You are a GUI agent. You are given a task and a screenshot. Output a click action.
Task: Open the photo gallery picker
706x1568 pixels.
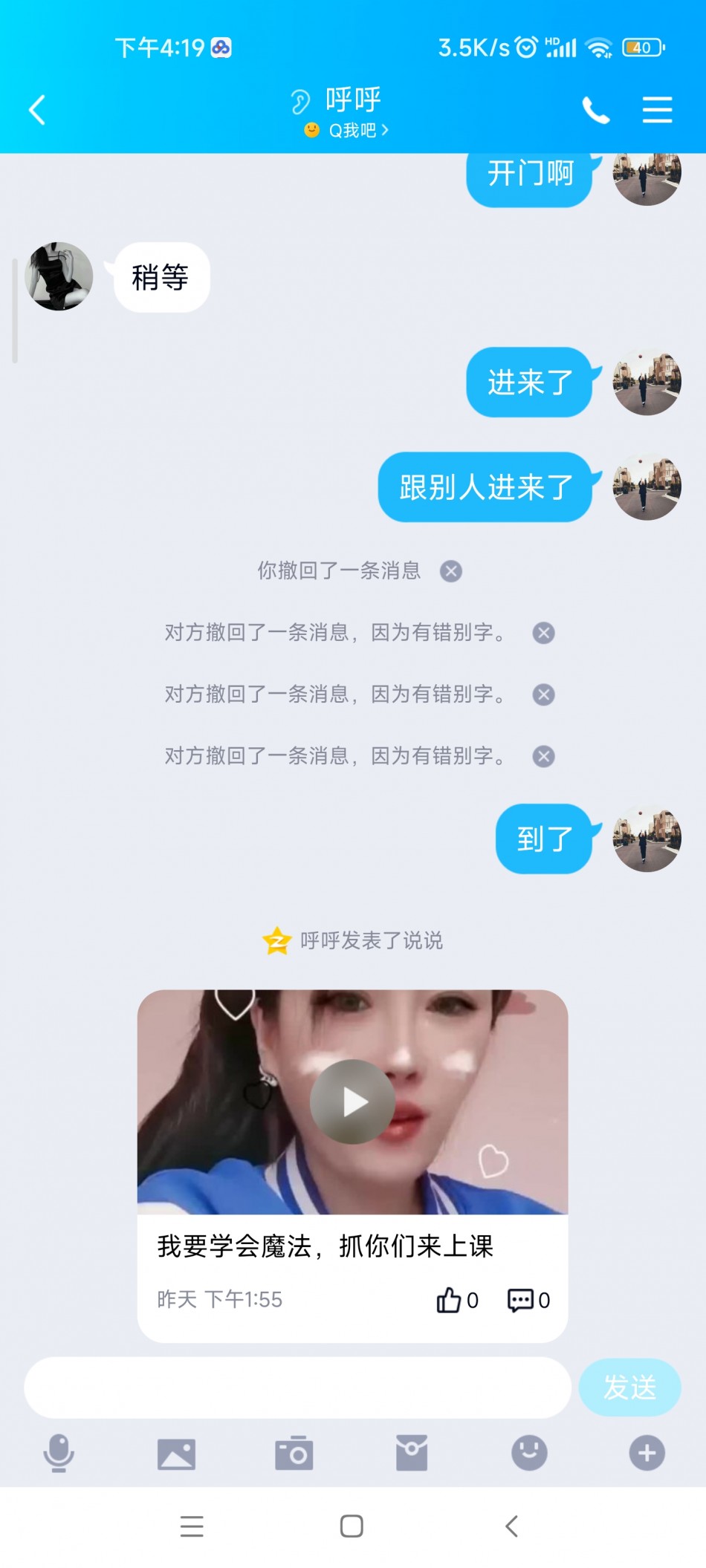(176, 1454)
